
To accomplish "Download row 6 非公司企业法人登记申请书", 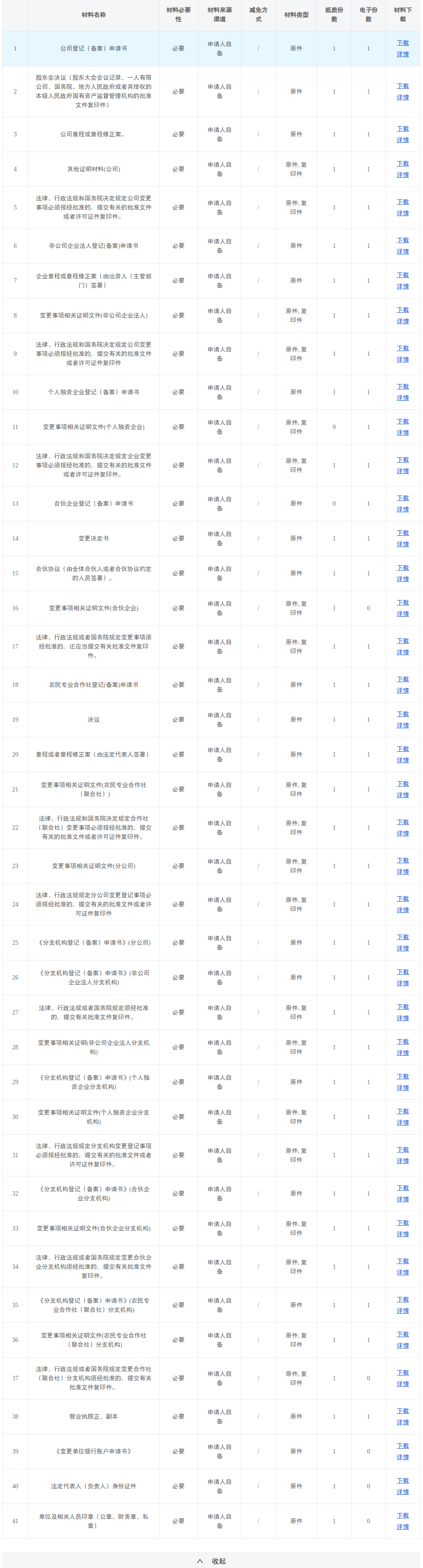I will point(402,240).
